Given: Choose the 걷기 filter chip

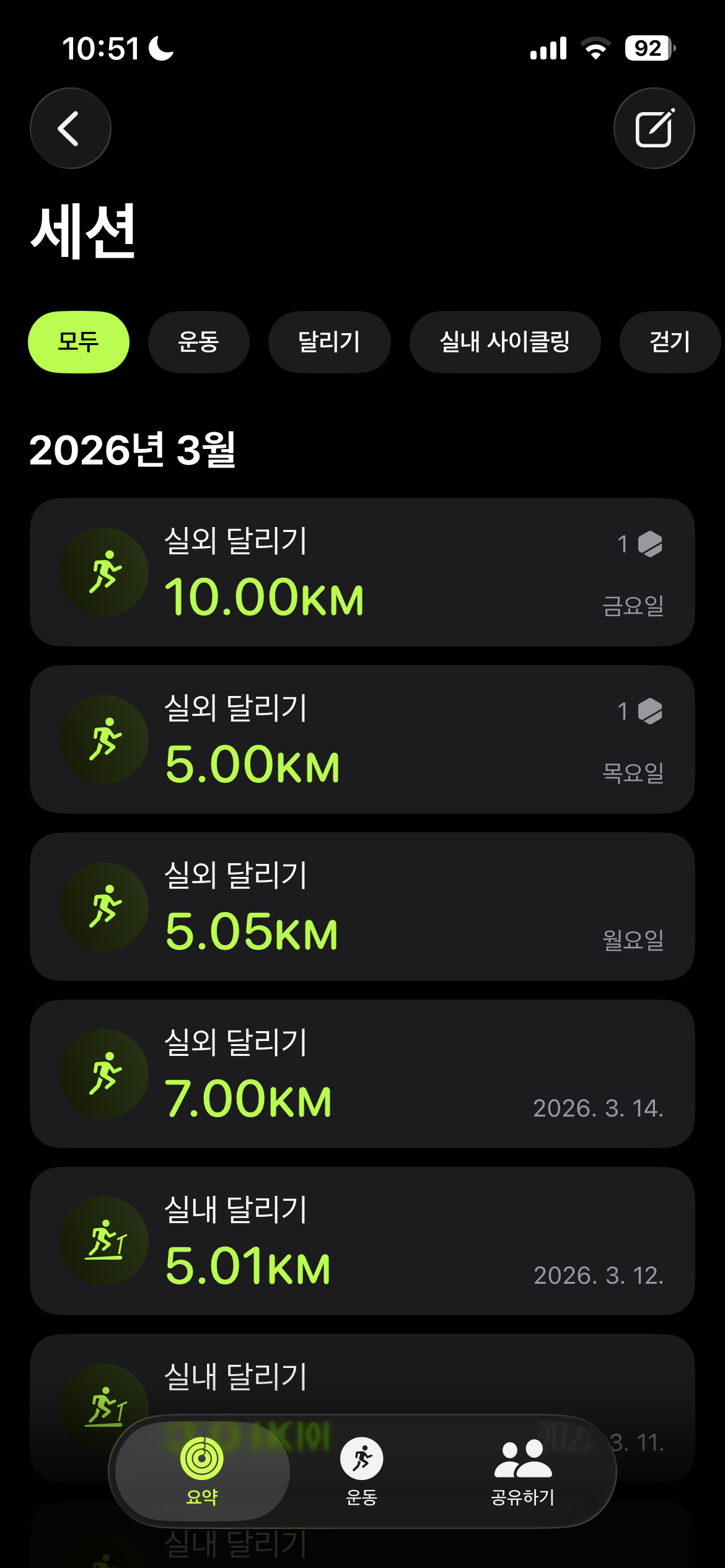Looking at the screenshot, I should (669, 342).
